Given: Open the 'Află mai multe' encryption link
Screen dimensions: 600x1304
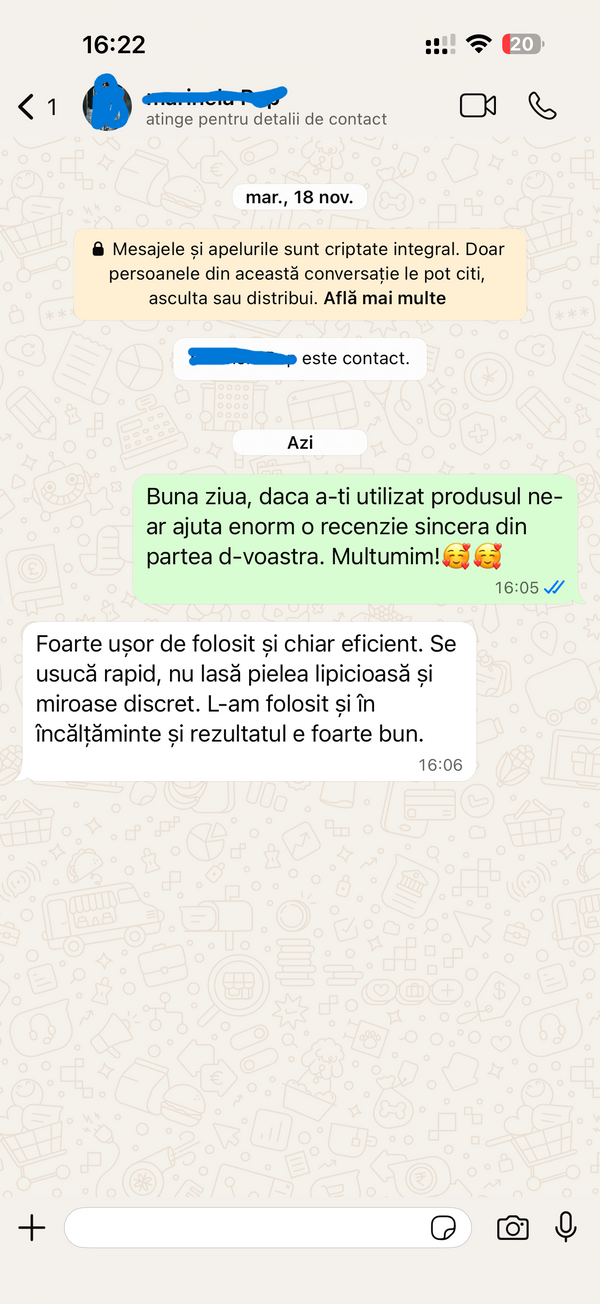Looking at the screenshot, I should (385, 298).
